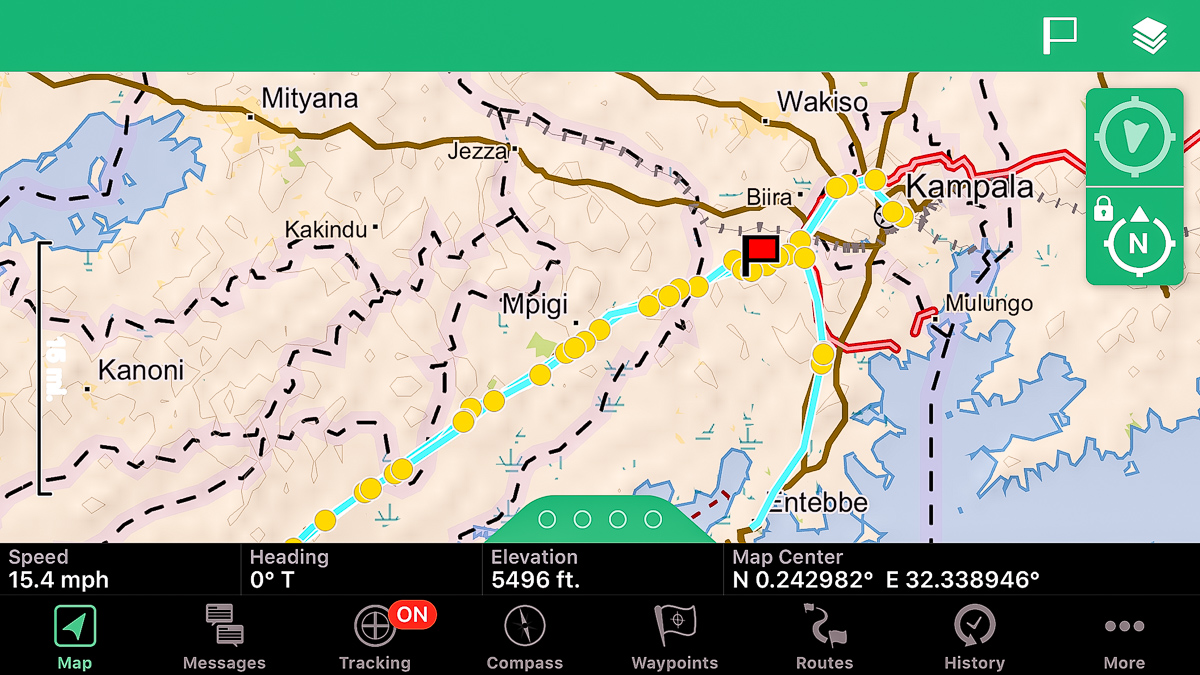Show the More options tab
This screenshot has width=1200, height=675.
[1124, 637]
